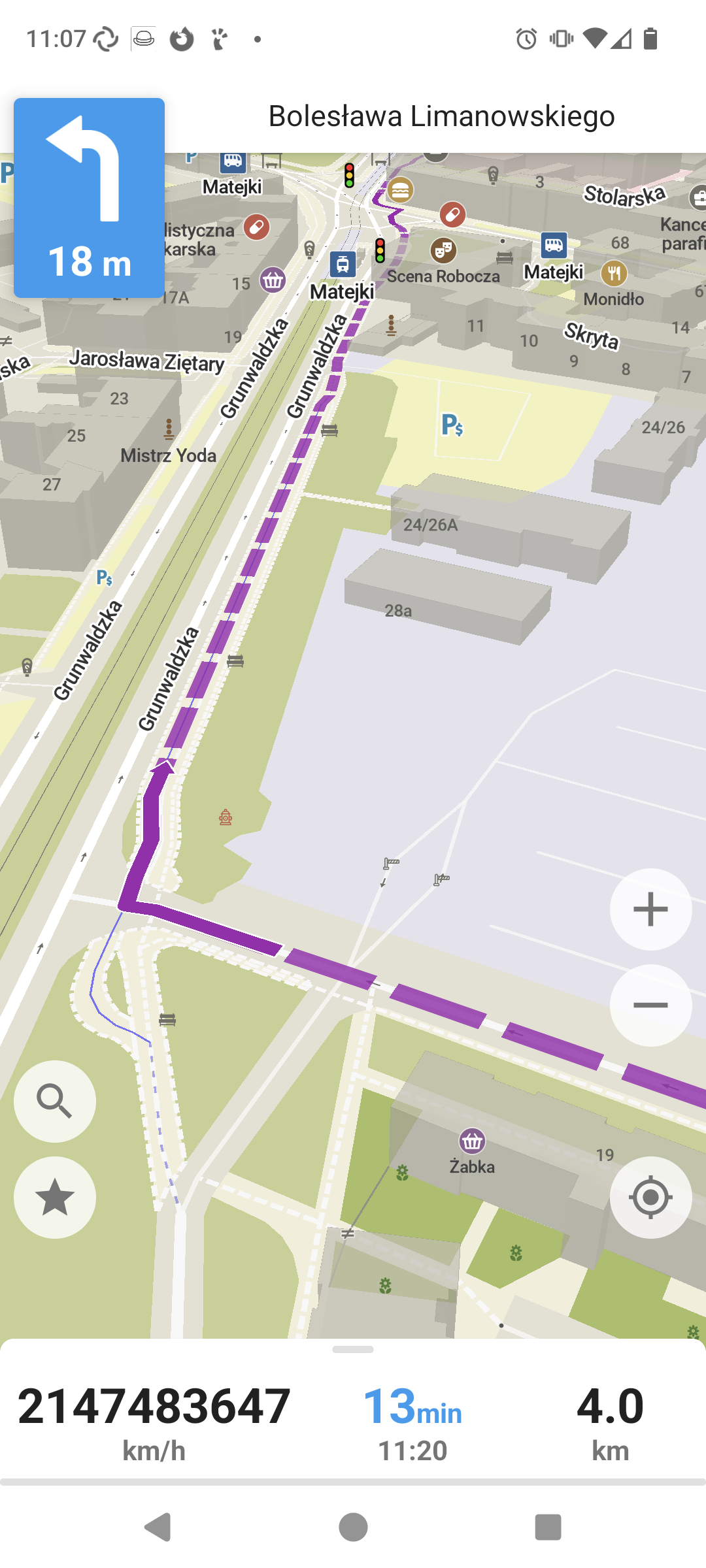This screenshot has height=1568, width=706.
Task: Select the Scena Robocza theatre marker
Action: coord(443,250)
